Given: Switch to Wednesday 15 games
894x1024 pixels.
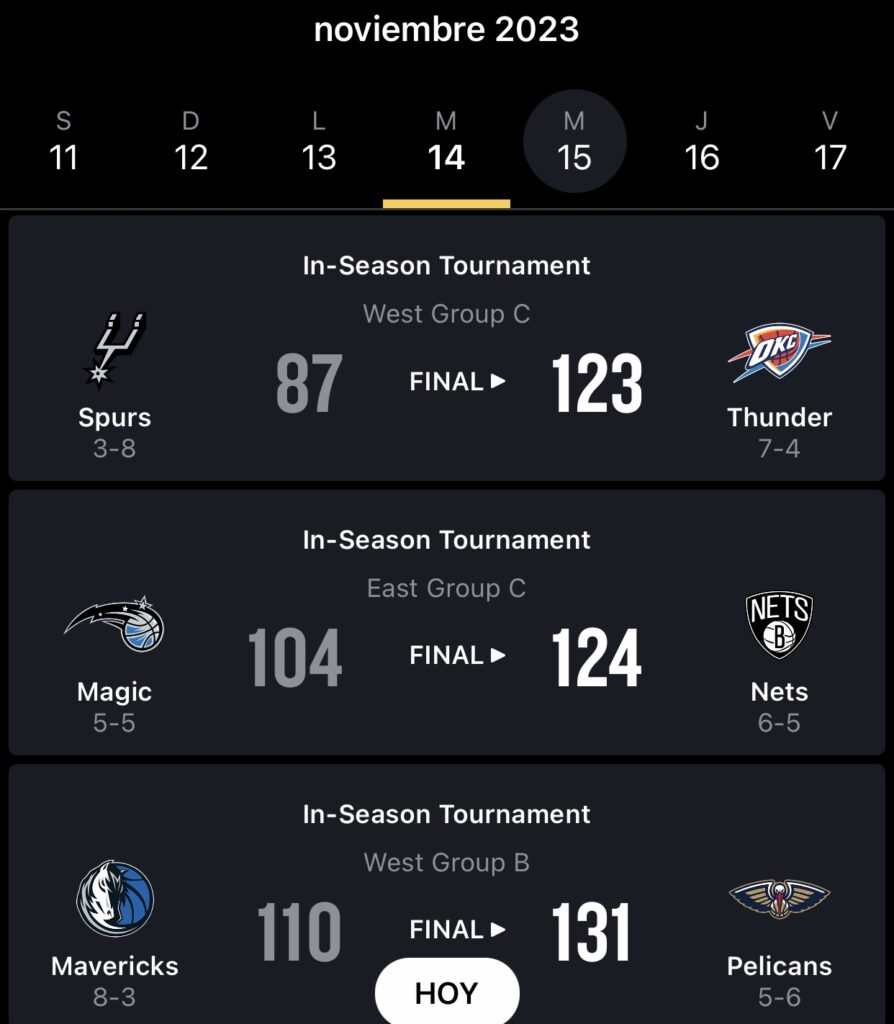Looking at the screenshot, I should (575, 141).
